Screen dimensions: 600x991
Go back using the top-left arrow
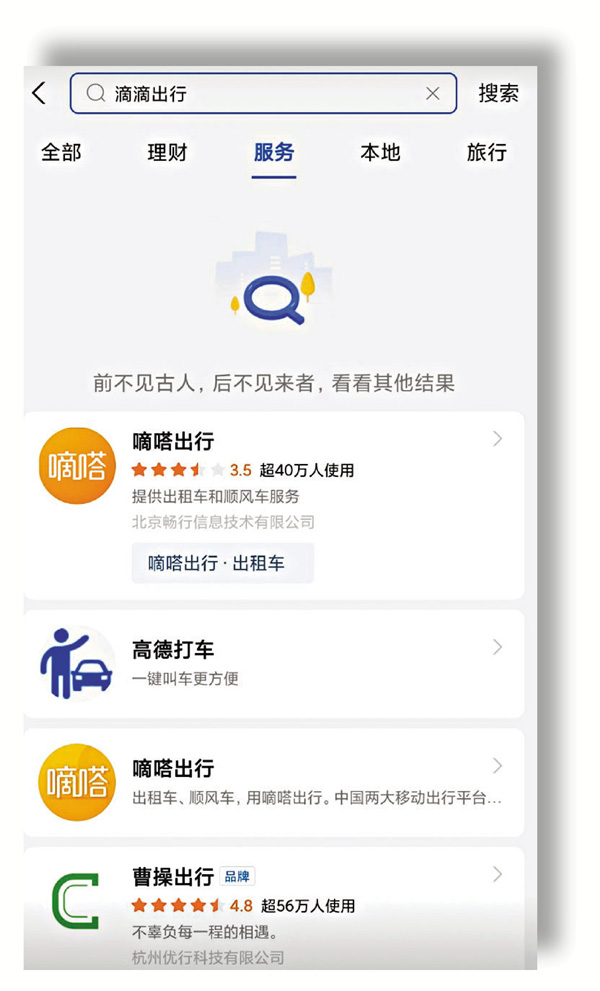39,94
